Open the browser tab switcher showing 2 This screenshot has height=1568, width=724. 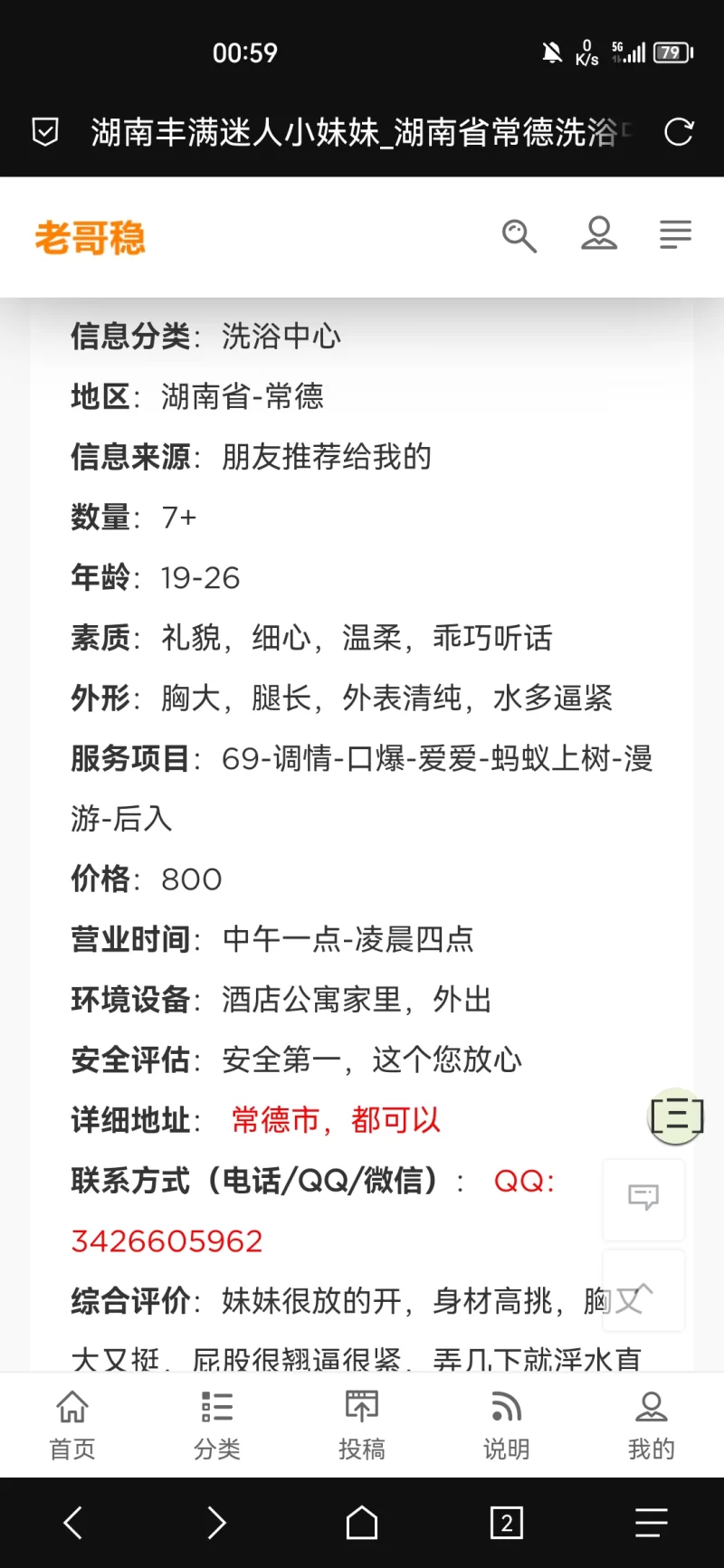pyautogui.click(x=507, y=1523)
